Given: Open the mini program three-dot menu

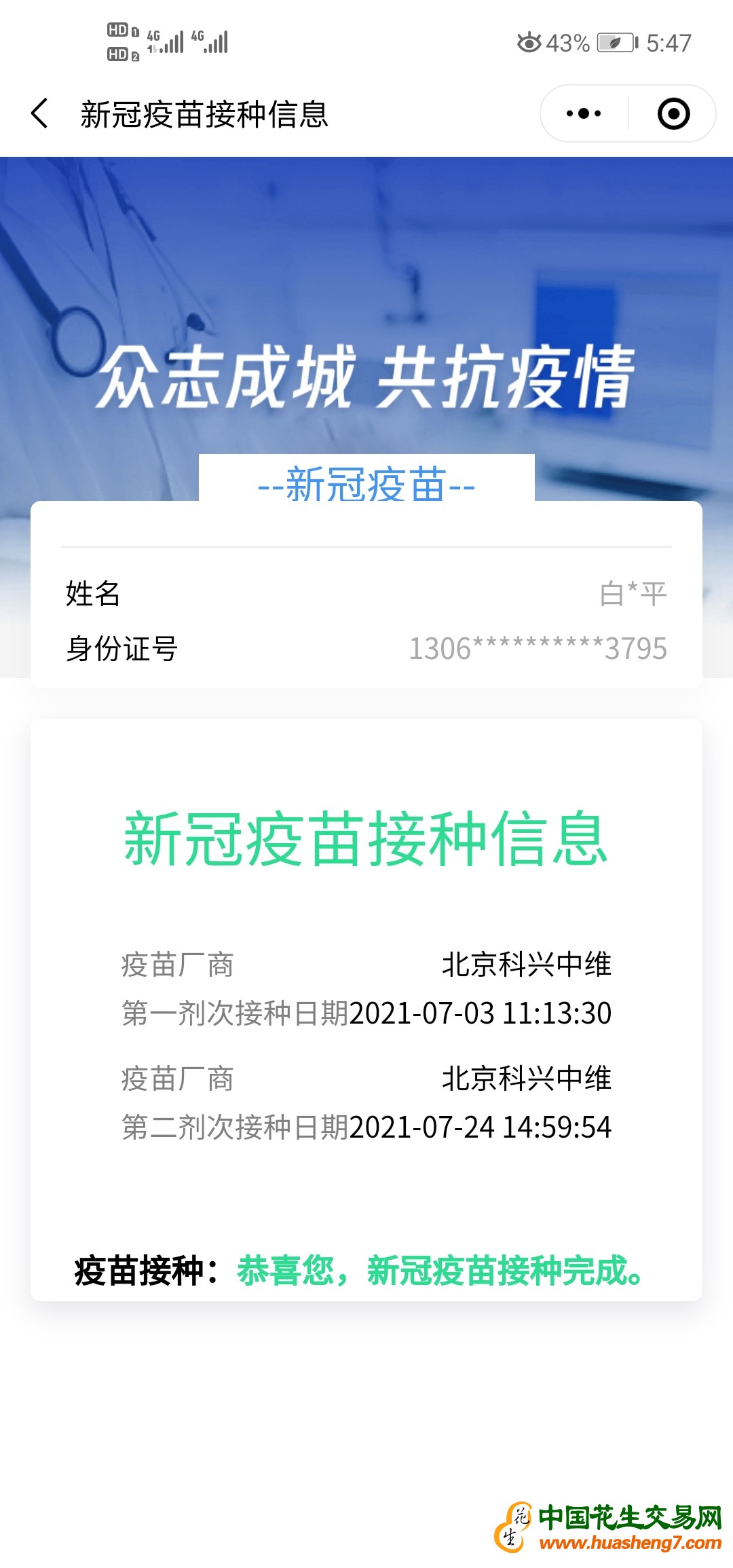Looking at the screenshot, I should pos(584,113).
